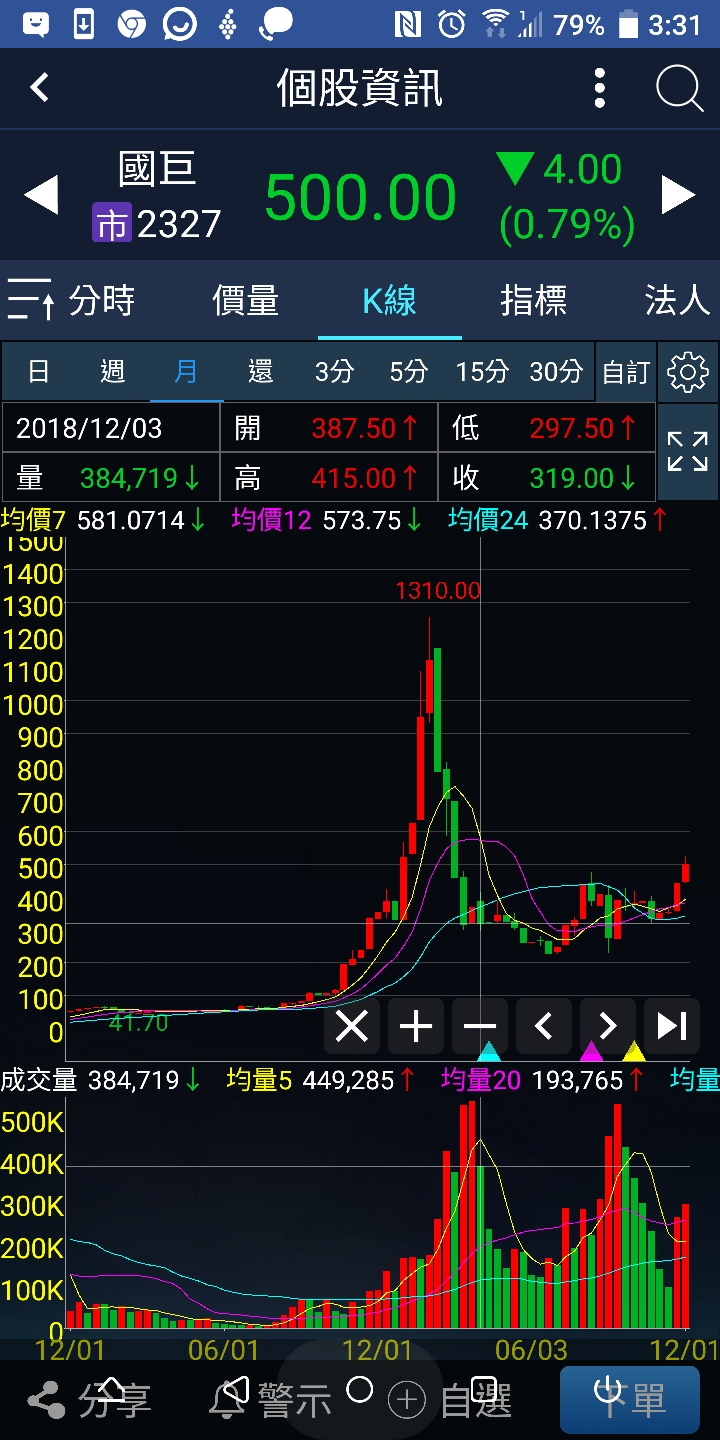Go to the next stock
Viewport: 720px width, 1440px height.
pos(678,195)
